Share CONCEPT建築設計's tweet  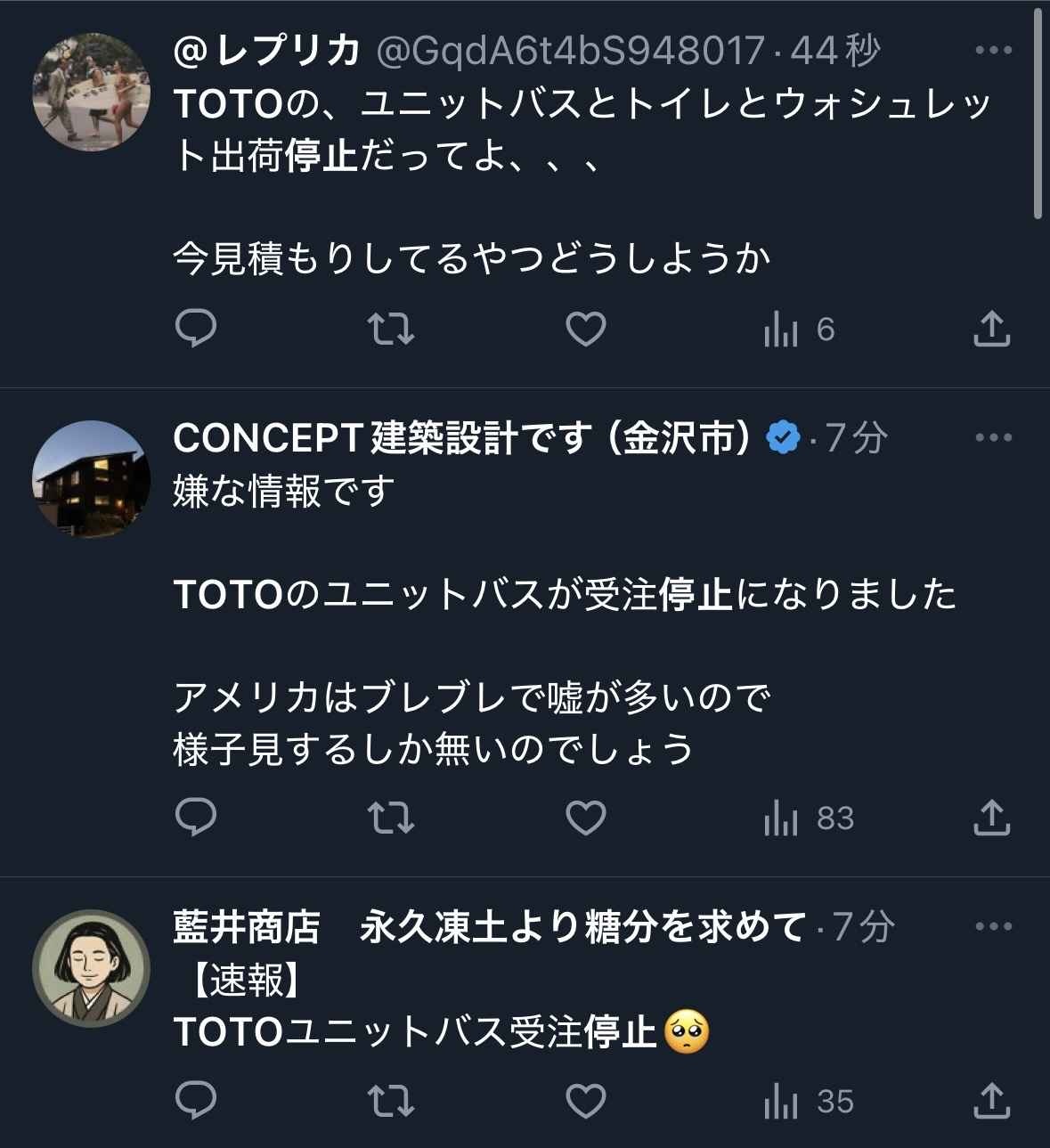click(x=991, y=818)
